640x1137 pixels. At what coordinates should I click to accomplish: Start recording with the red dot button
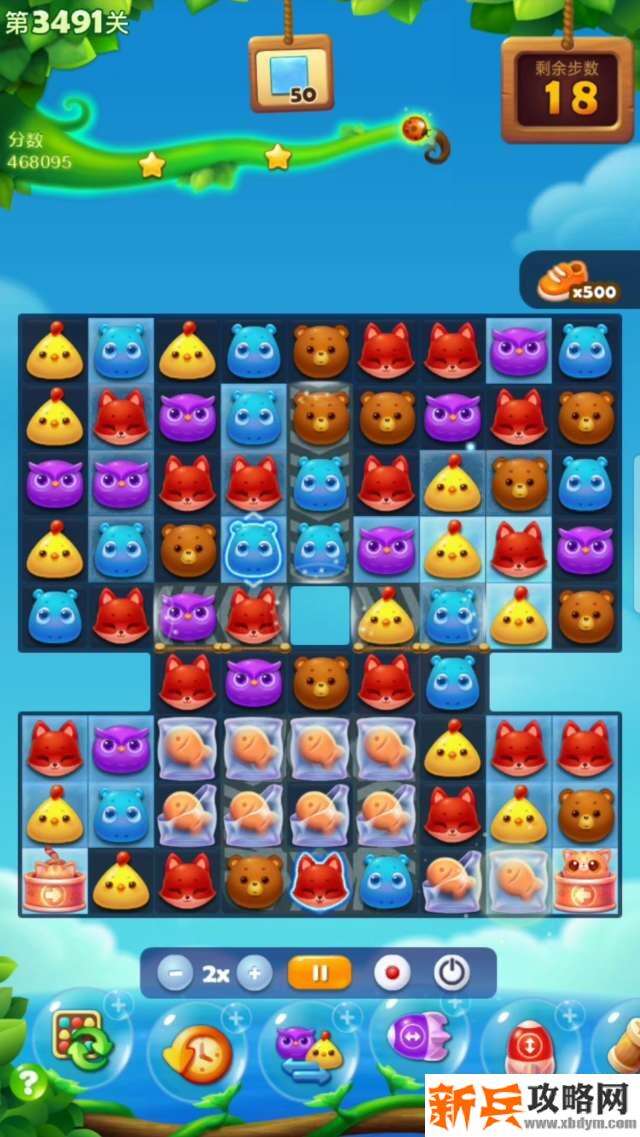(391, 972)
